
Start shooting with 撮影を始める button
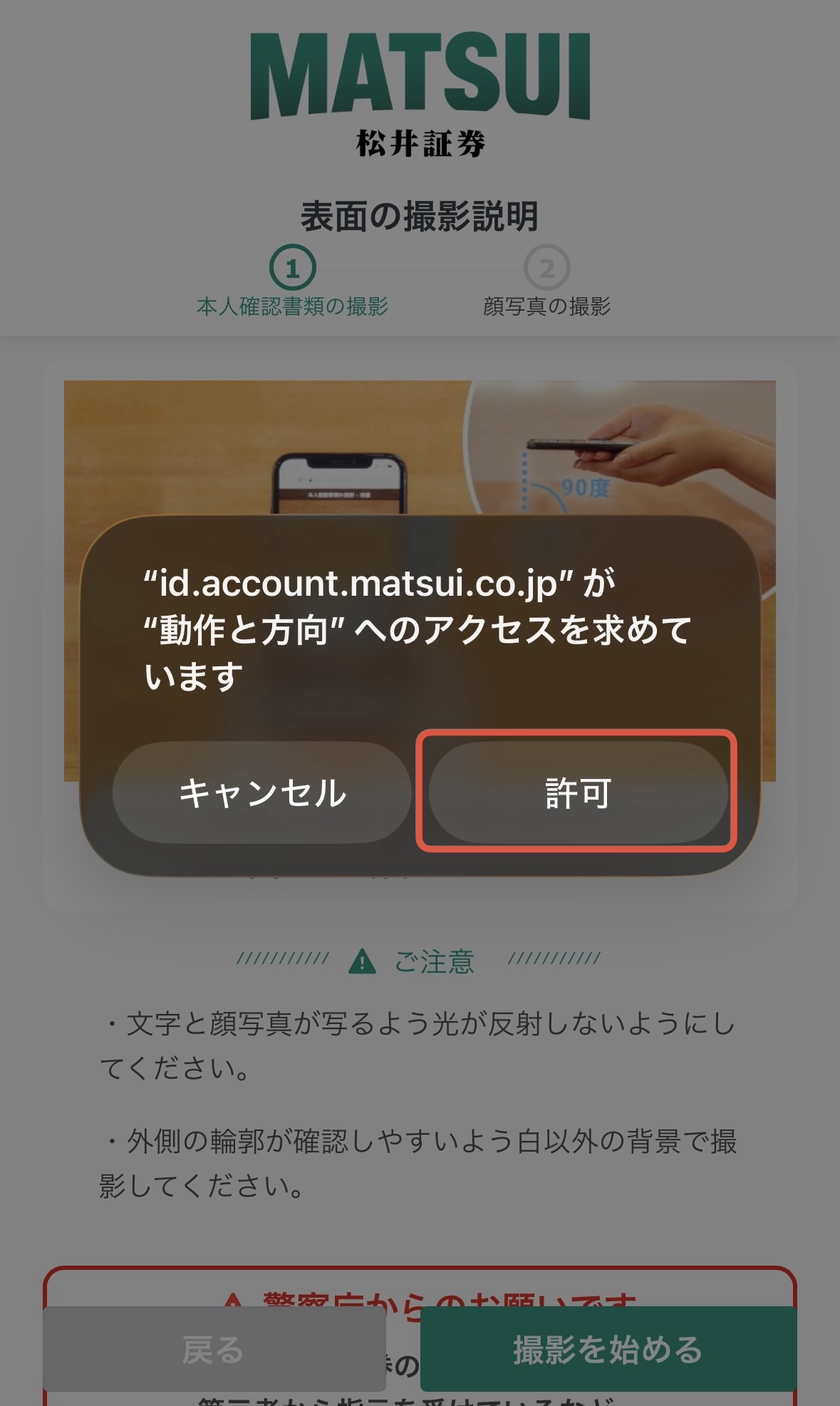pos(608,1349)
